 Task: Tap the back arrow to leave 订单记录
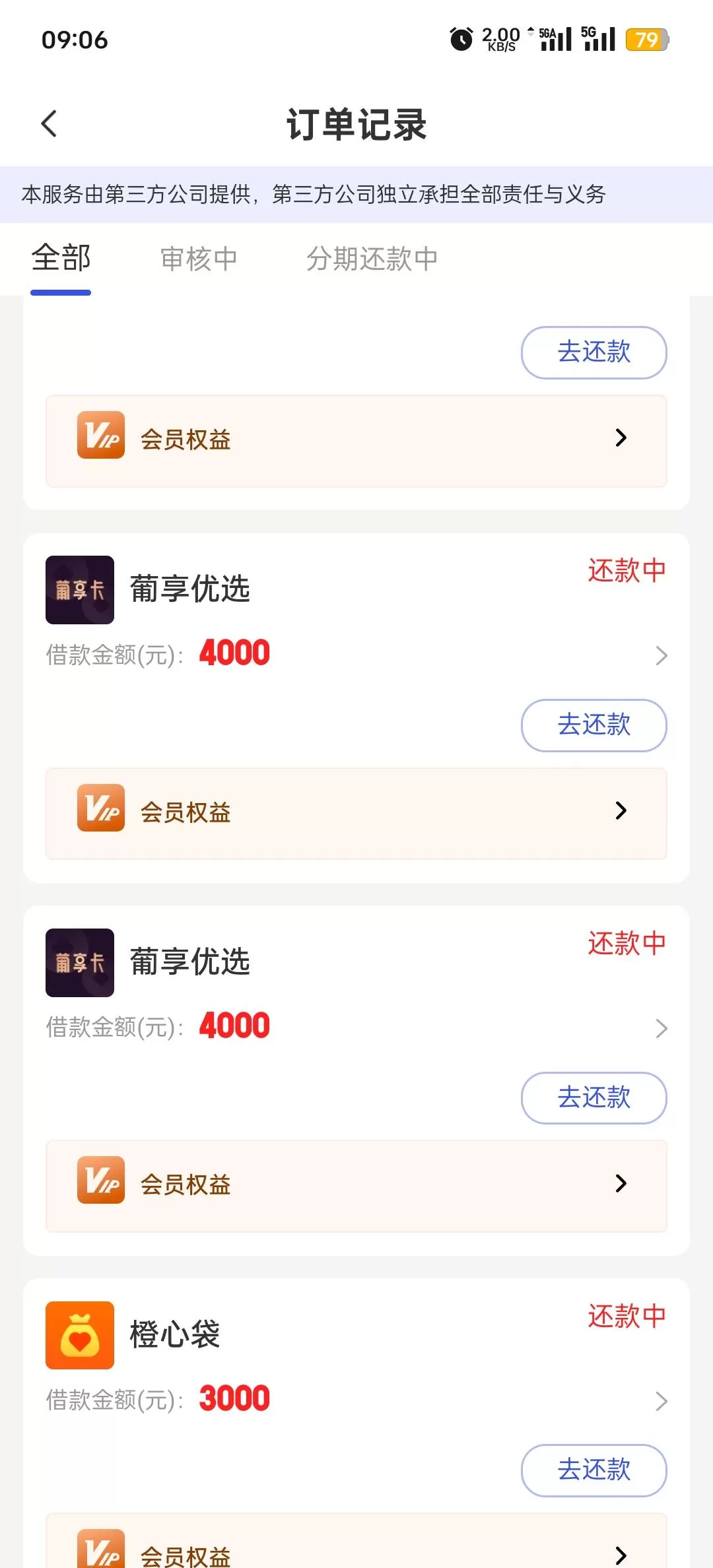click(x=48, y=123)
